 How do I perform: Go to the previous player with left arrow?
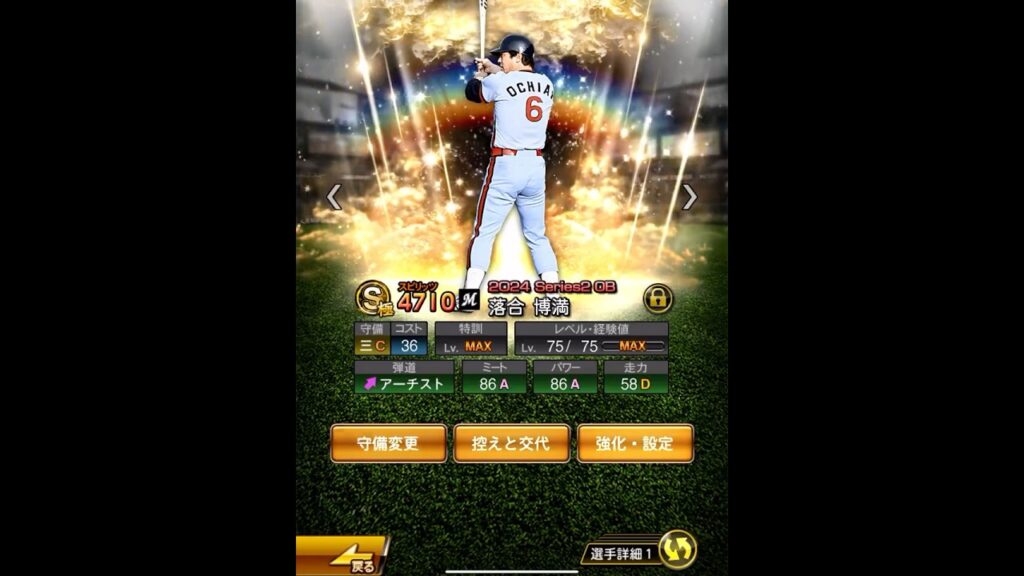click(x=334, y=197)
